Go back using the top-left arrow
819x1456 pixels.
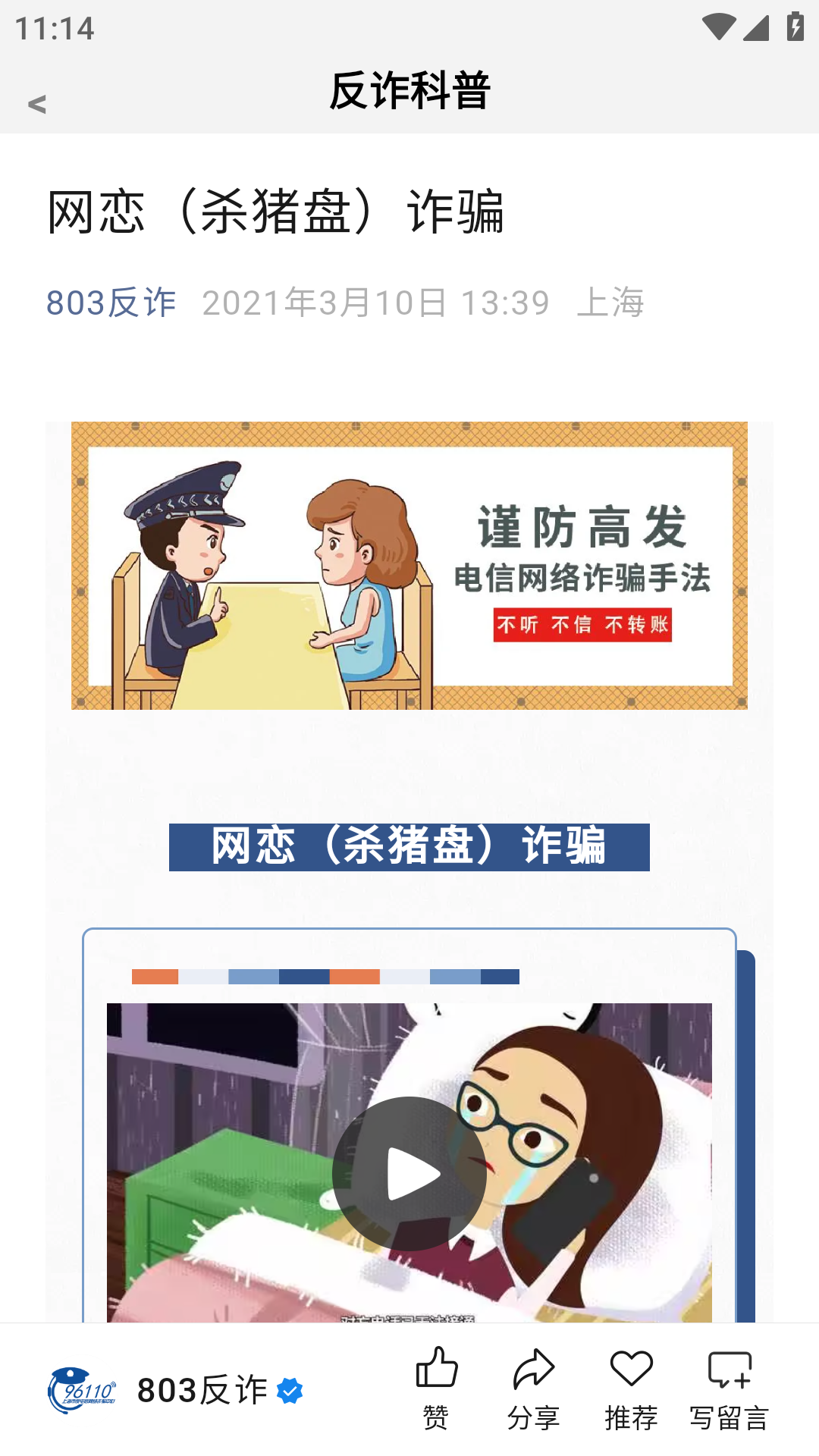coord(36,105)
